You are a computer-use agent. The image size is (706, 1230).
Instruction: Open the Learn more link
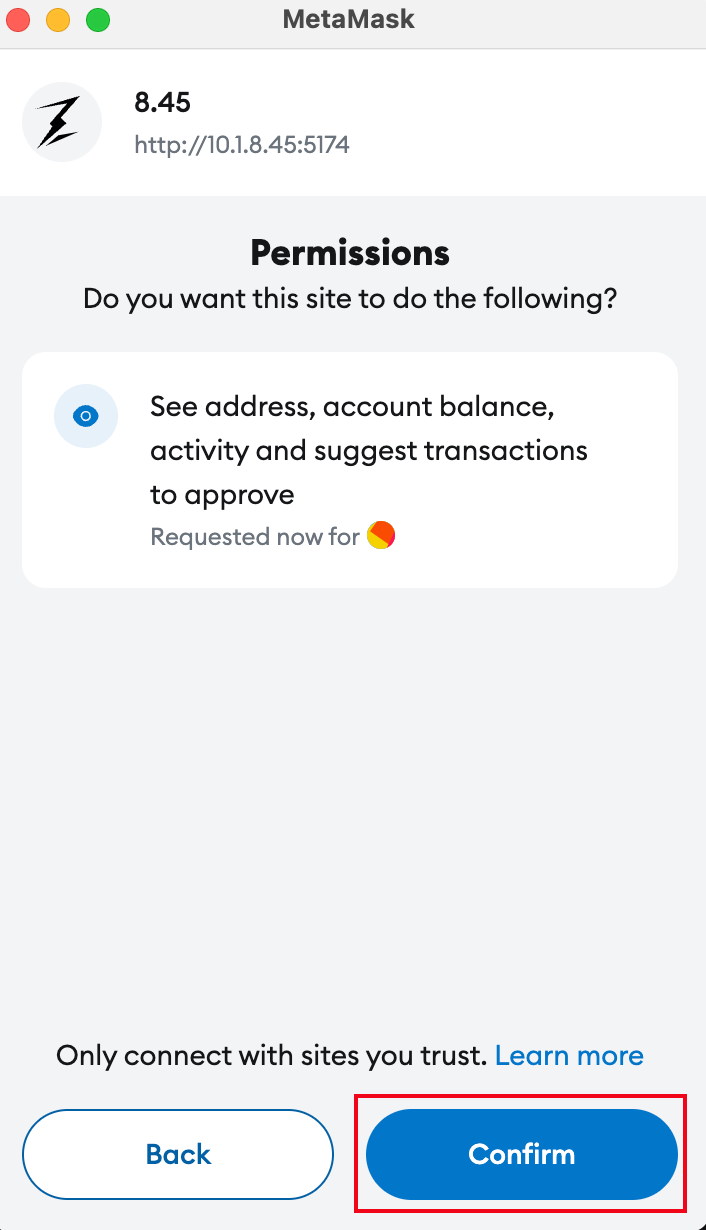coord(569,1056)
